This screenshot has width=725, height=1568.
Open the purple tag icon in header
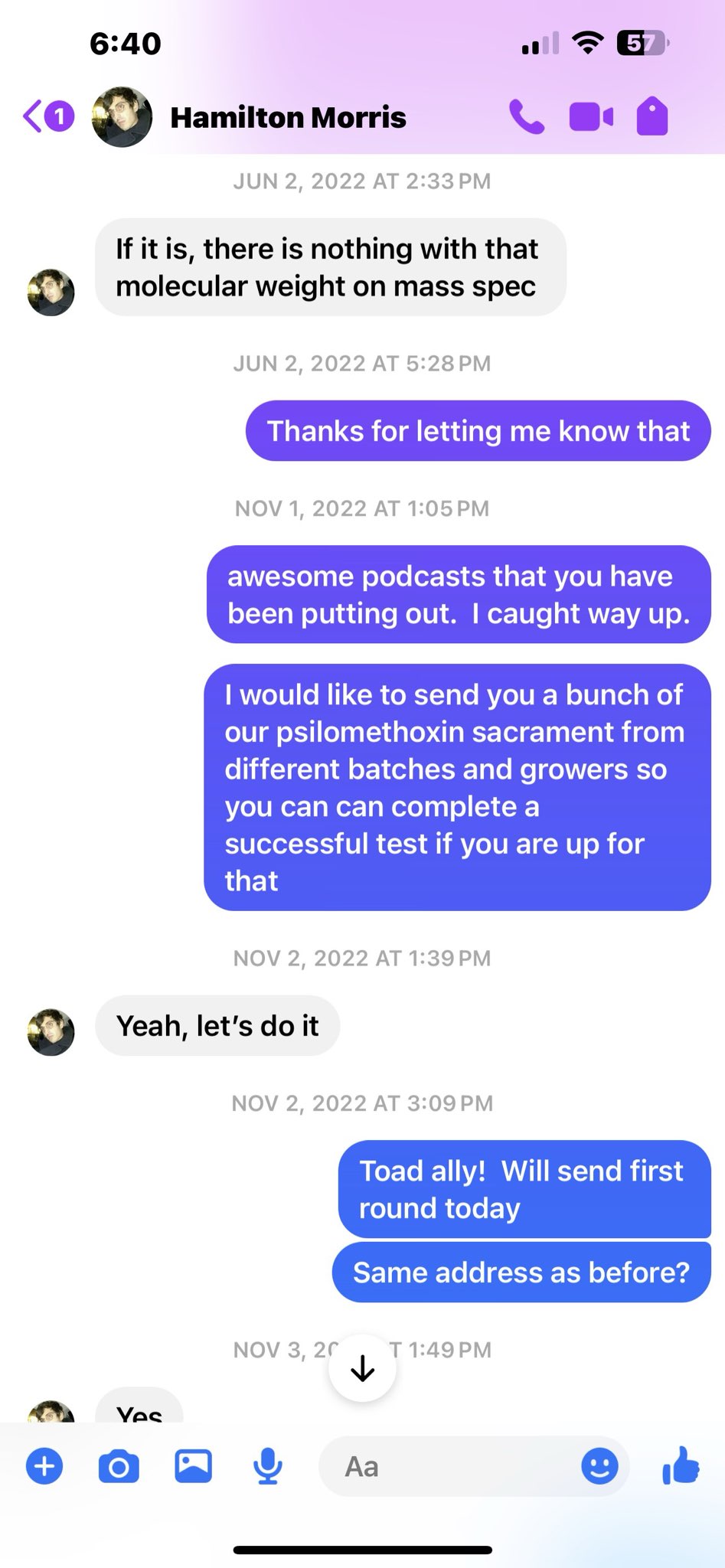click(652, 117)
